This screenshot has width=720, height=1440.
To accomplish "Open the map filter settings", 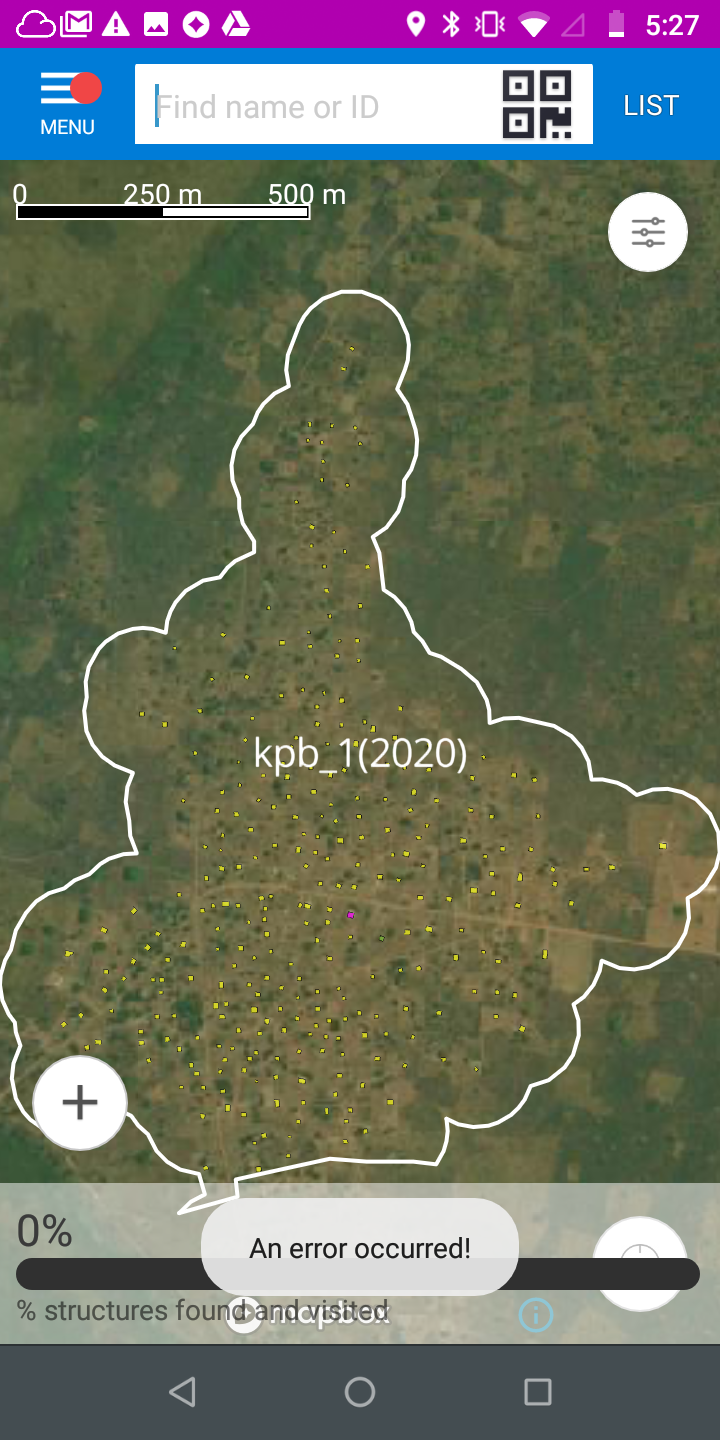I will pos(648,232).
